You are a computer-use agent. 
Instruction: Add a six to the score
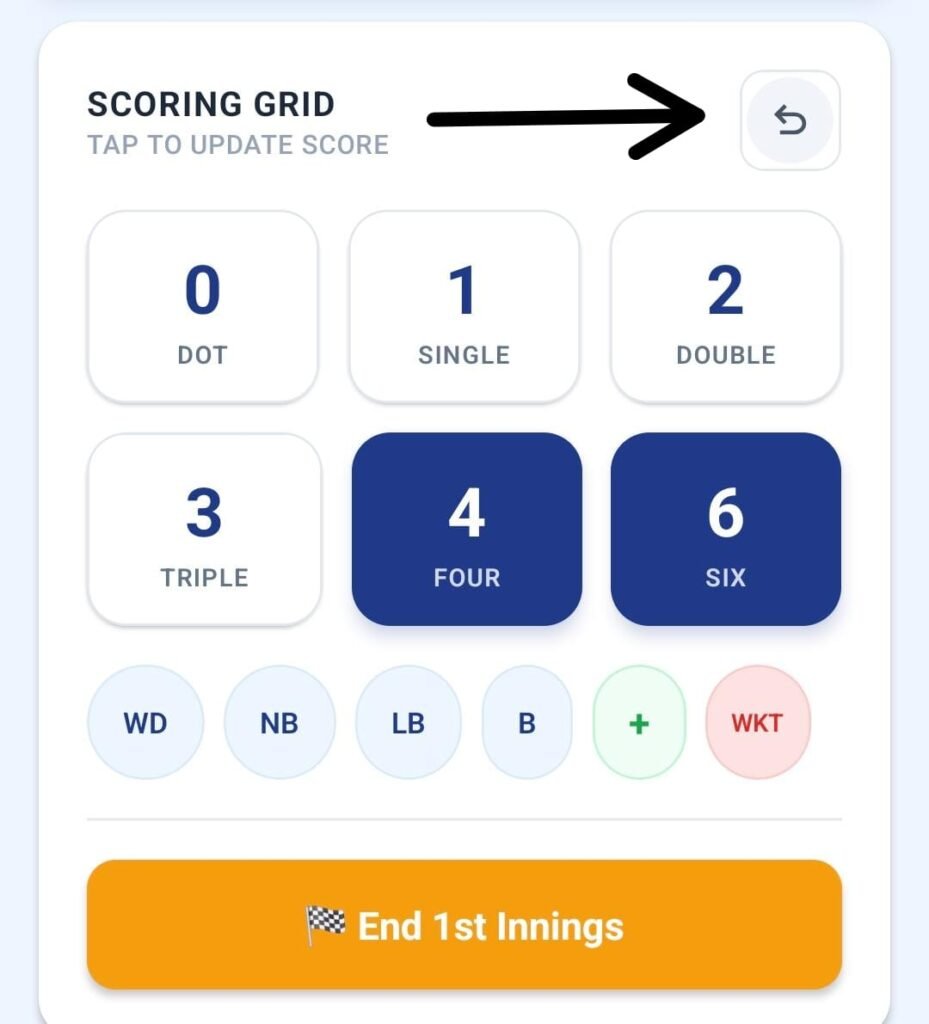coord(726,529)
